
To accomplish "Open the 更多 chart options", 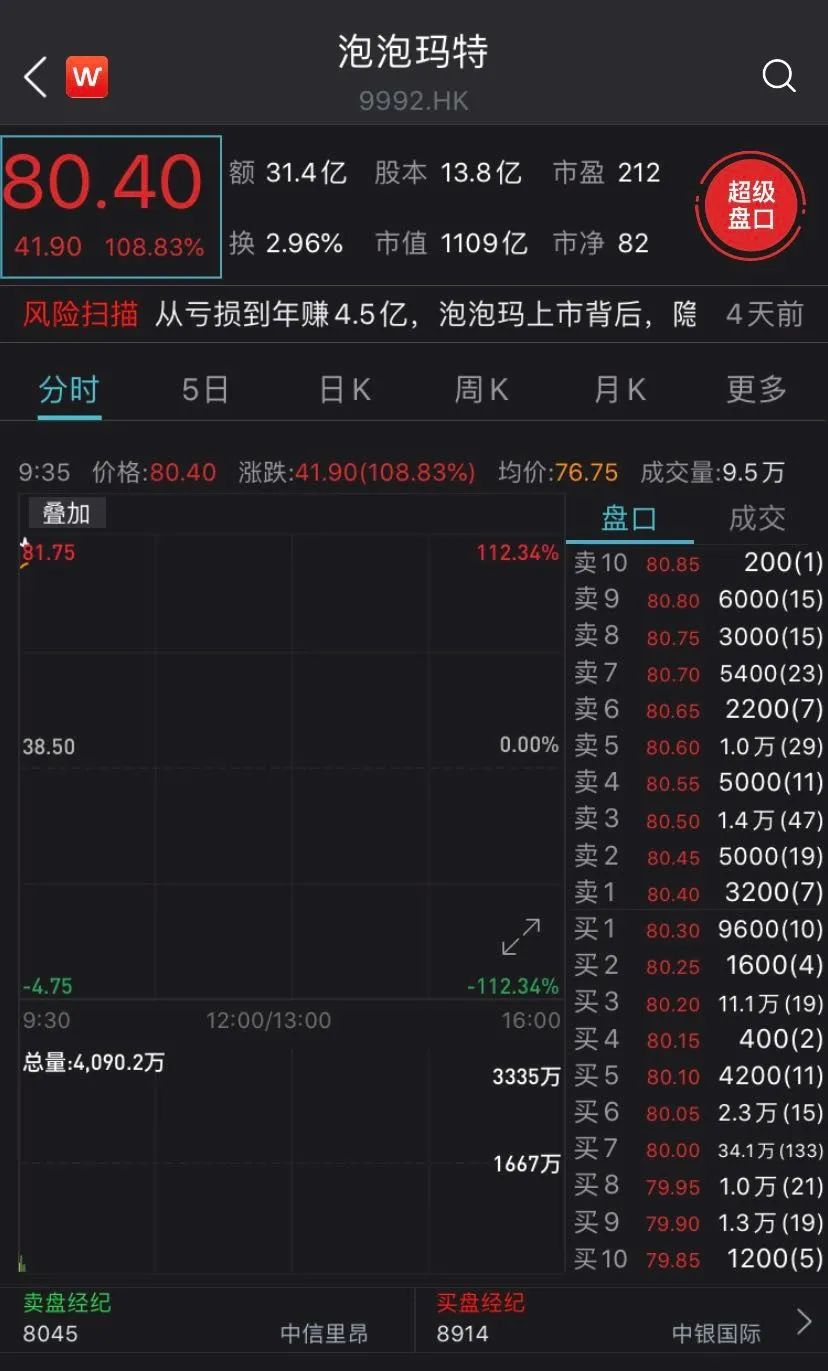I will click(756, 389).
